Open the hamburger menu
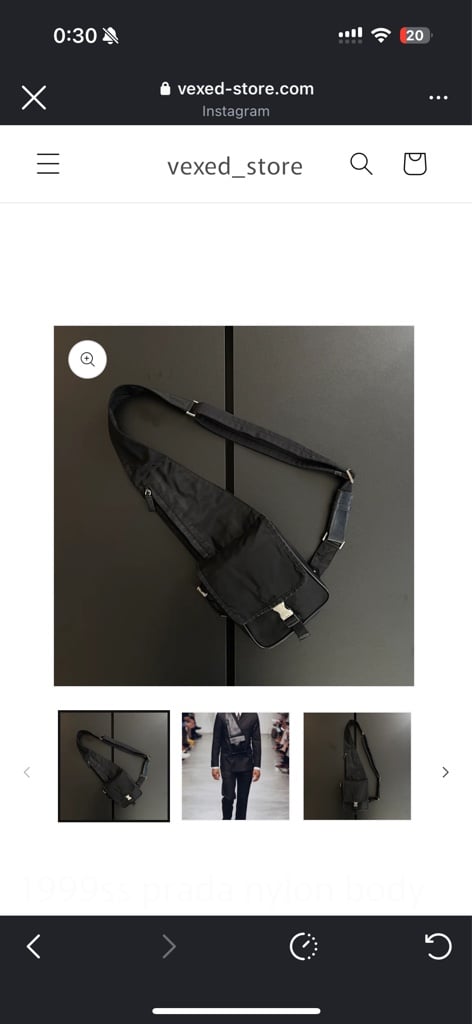This screenshot has width=472, height=1024. [48, 164]
